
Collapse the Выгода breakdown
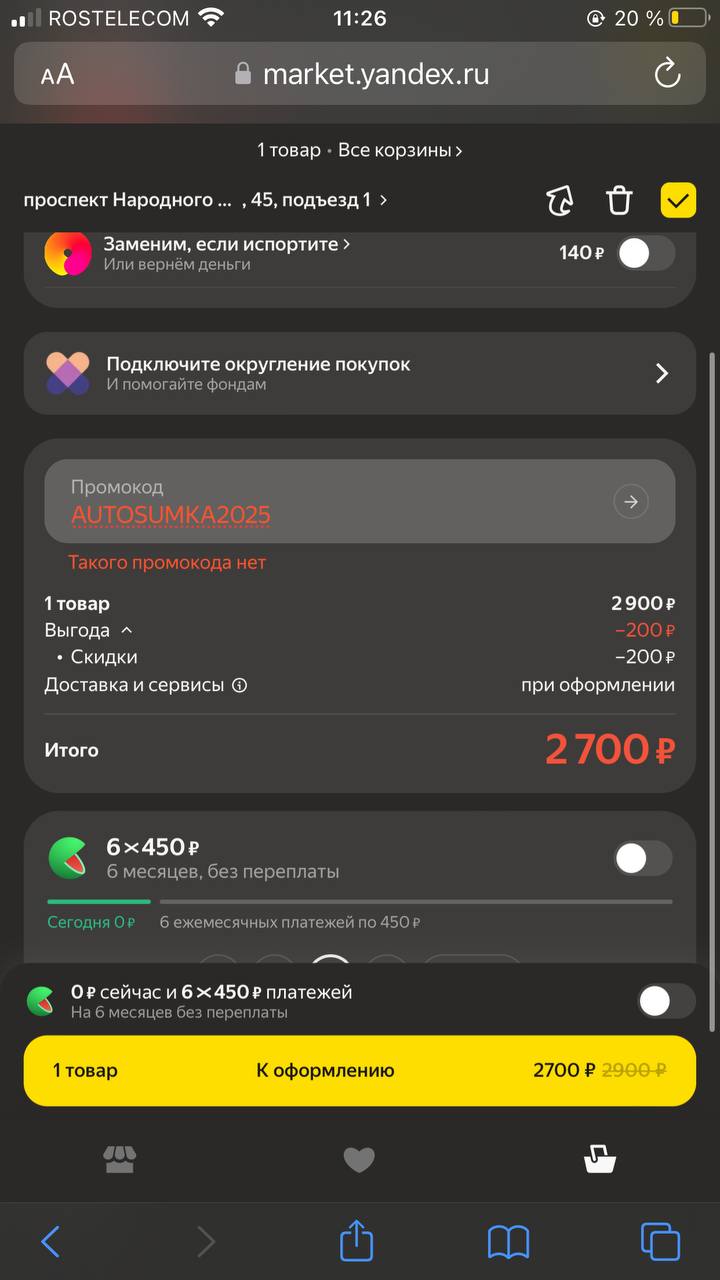pos(127,630)
